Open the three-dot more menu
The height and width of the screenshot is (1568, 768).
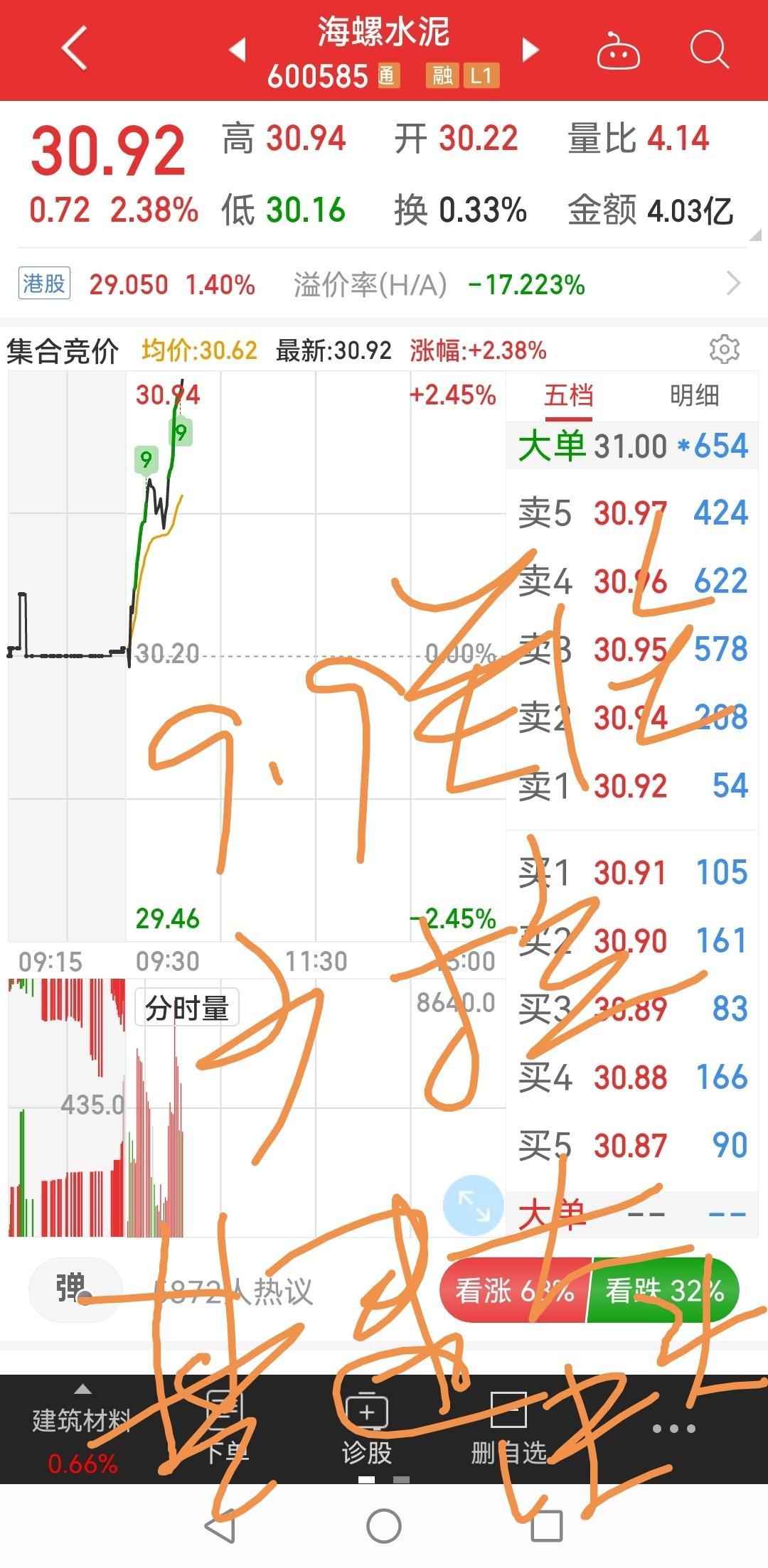[x=673, y=1428]
